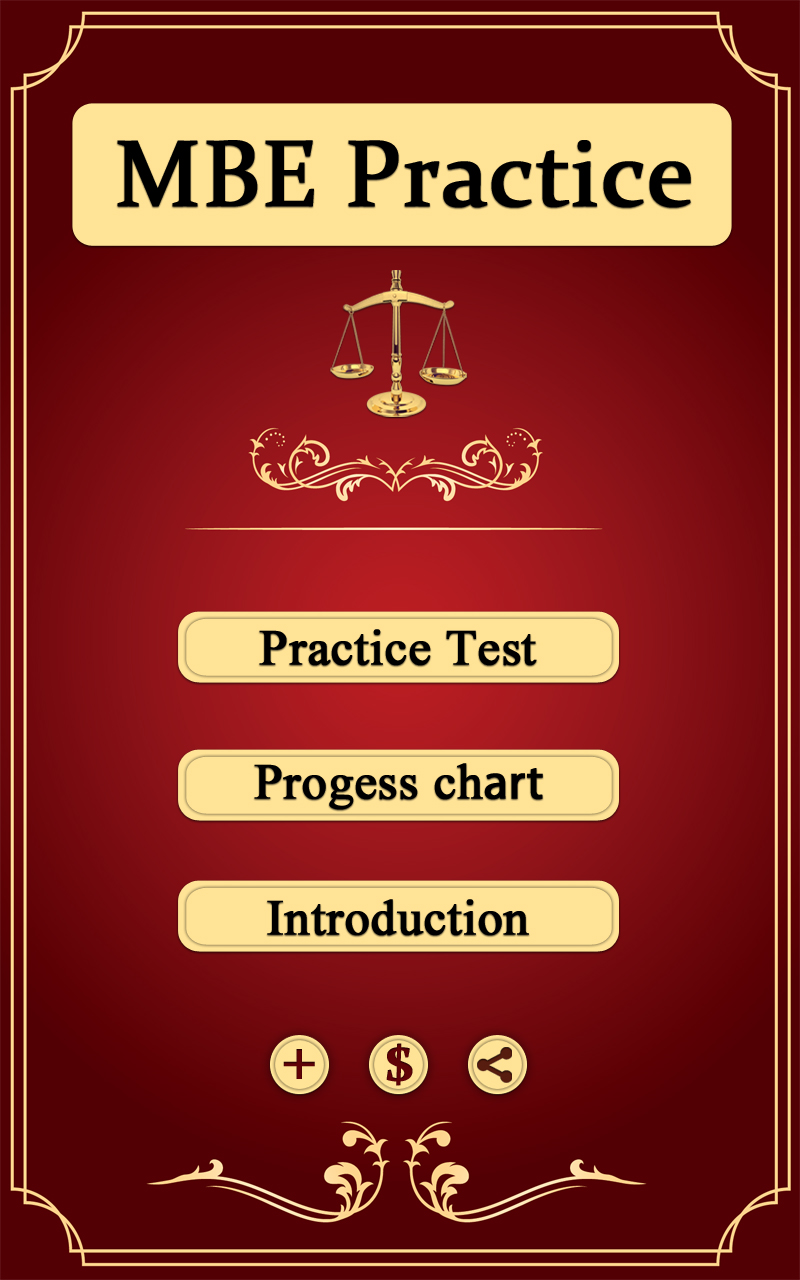The image size is (800, 1280).
Task: Tap the dollar sign icon
Action: (x=398, y=1064)
